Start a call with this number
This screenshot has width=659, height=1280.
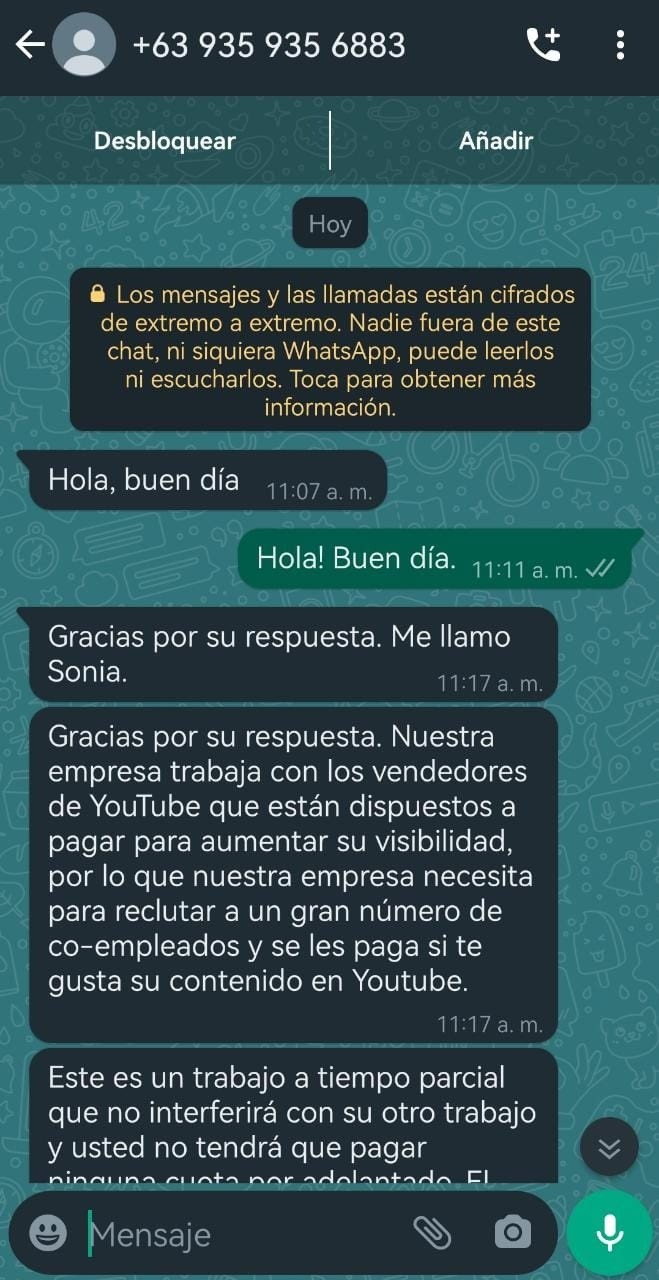pyautogui.click(x=544, y=46)
